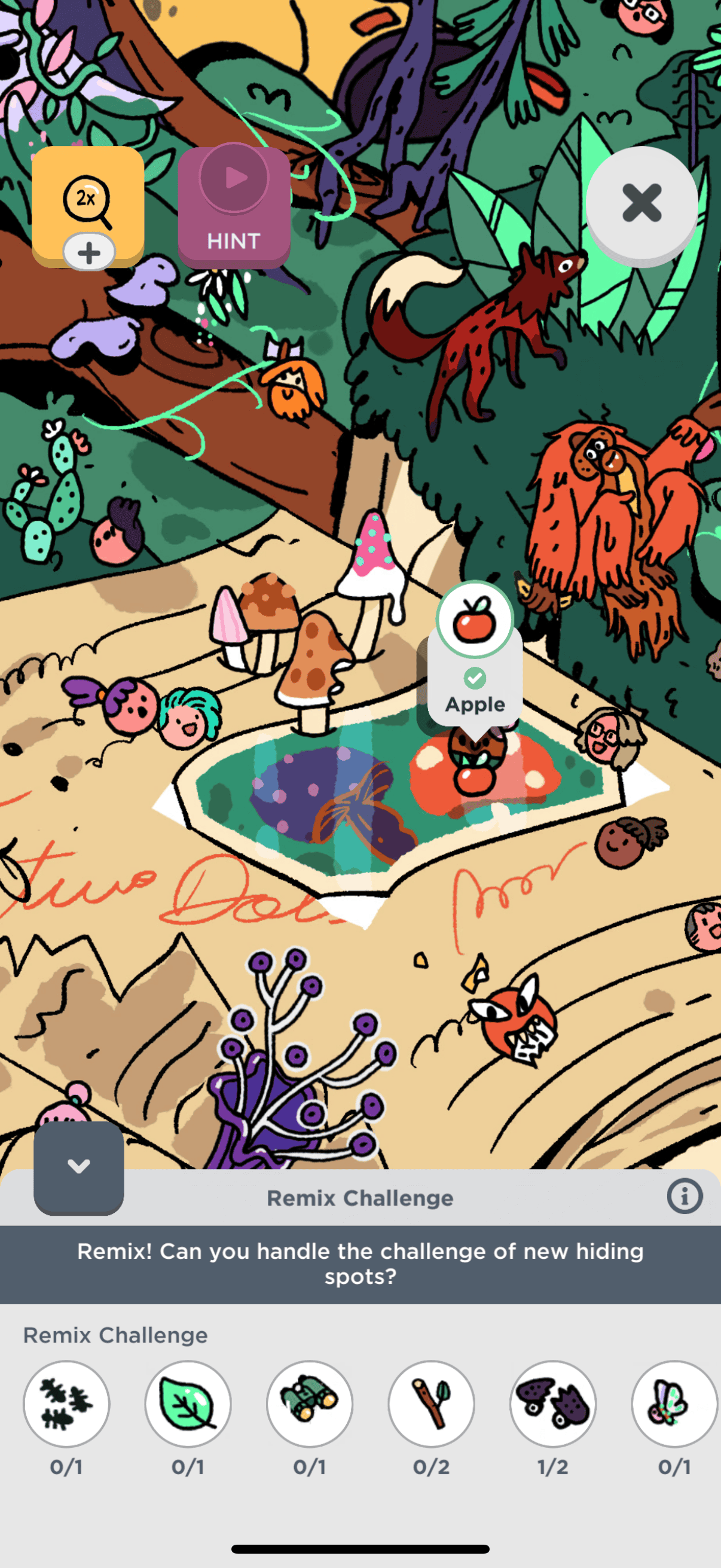Use the HINT button

coord(234,207)
